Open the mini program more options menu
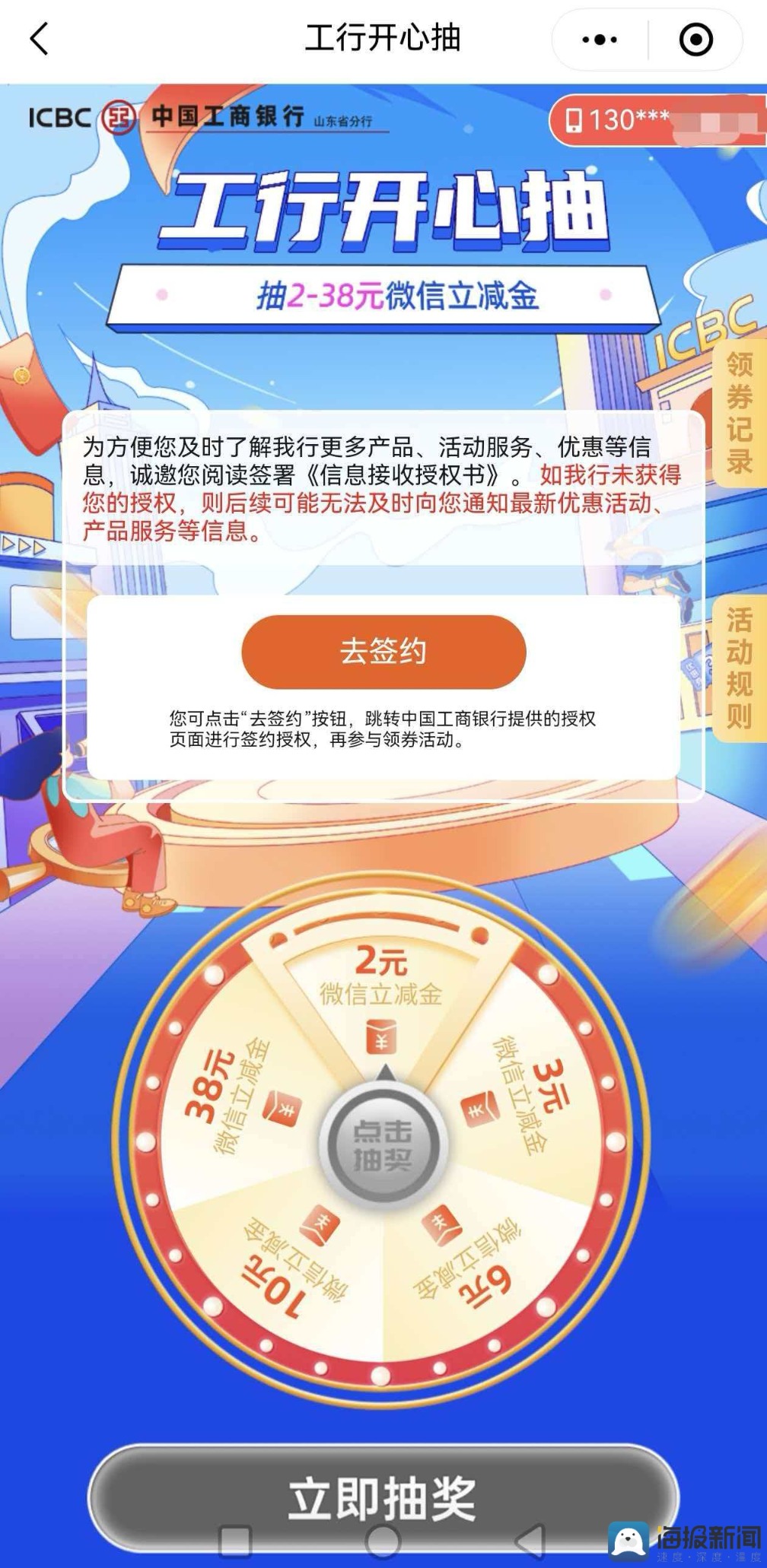The width and height of the screenshot is (767, 1568). coord(600,40)
